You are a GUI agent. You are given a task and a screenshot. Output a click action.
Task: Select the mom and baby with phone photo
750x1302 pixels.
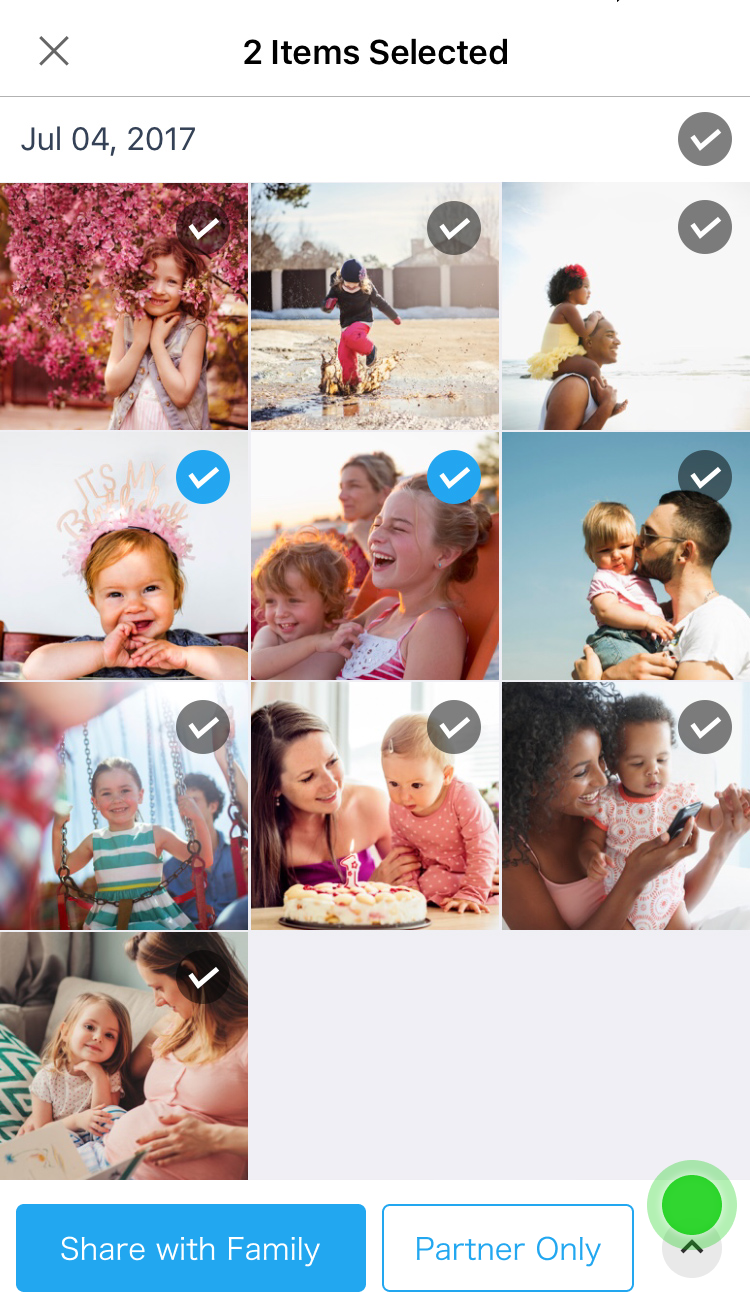tap(704, 727)
